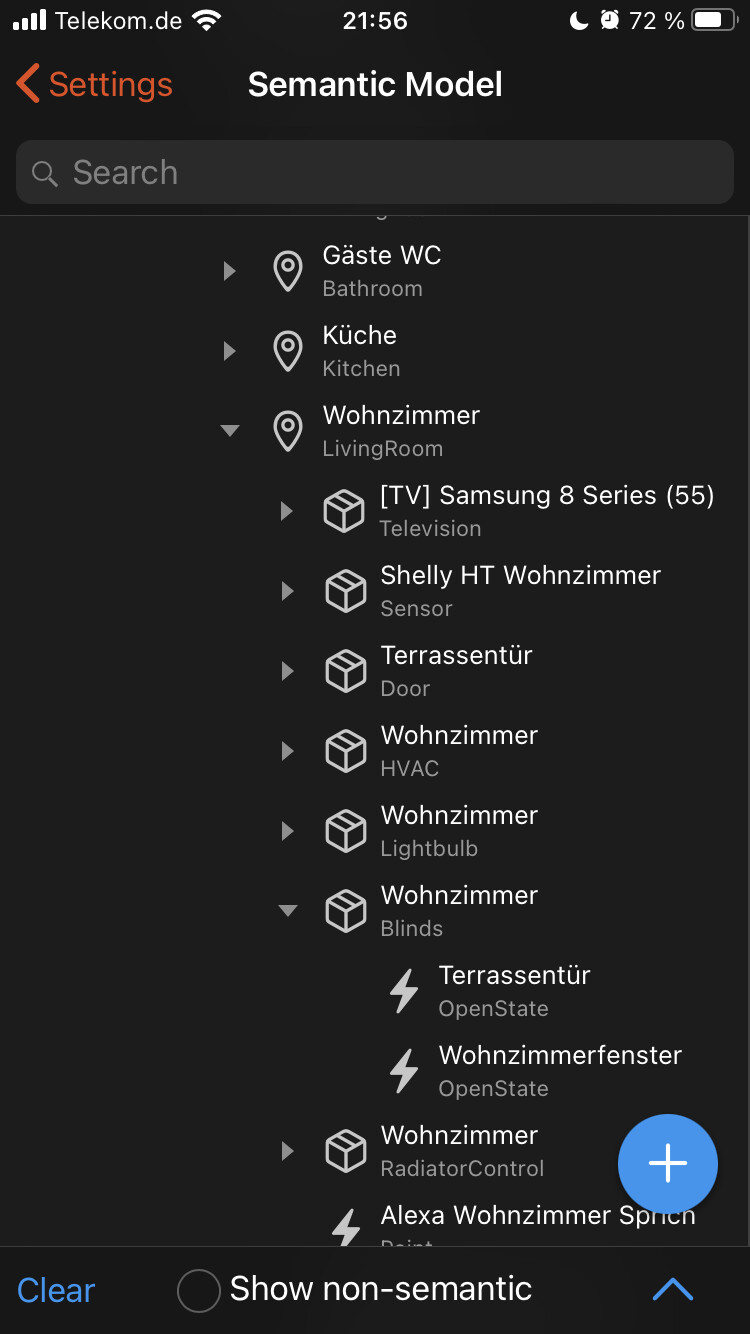This screenshot has width=750, height=1334.
Task: Collapse the Wohnzimmer Blinds equipment
Action: coord(287,911)
